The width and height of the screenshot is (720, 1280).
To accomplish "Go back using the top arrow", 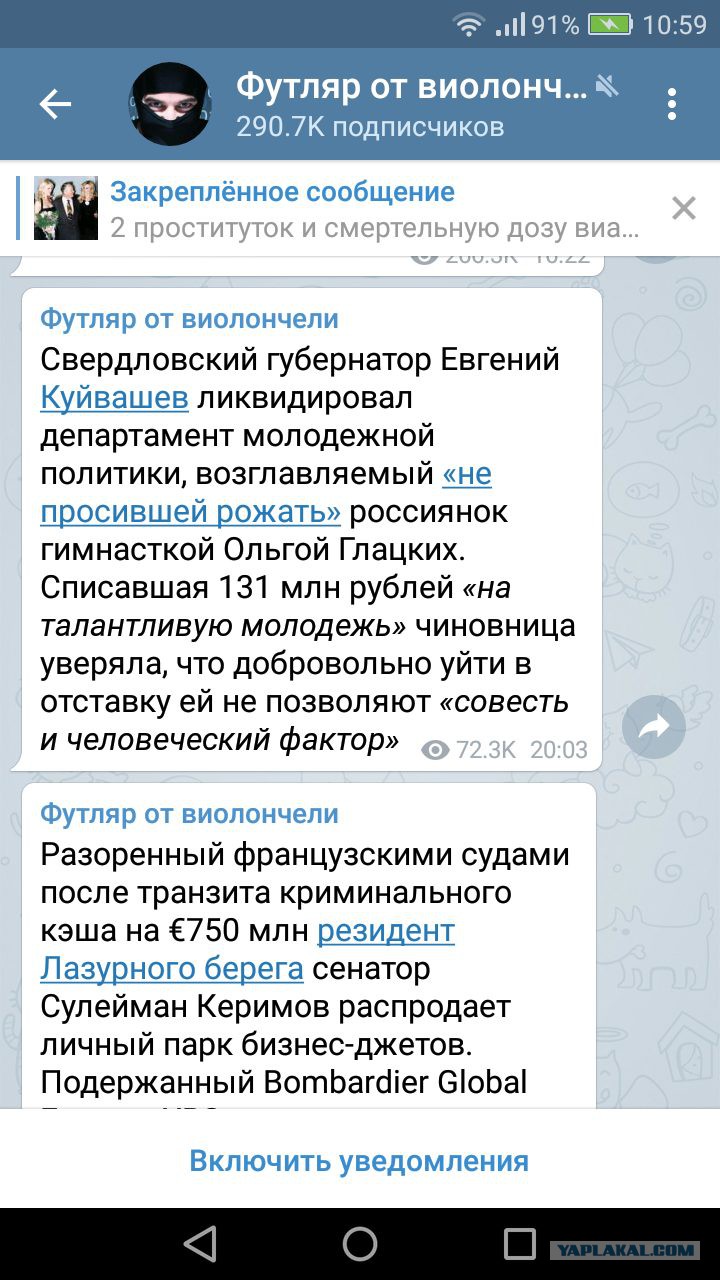I will [55, 104].
